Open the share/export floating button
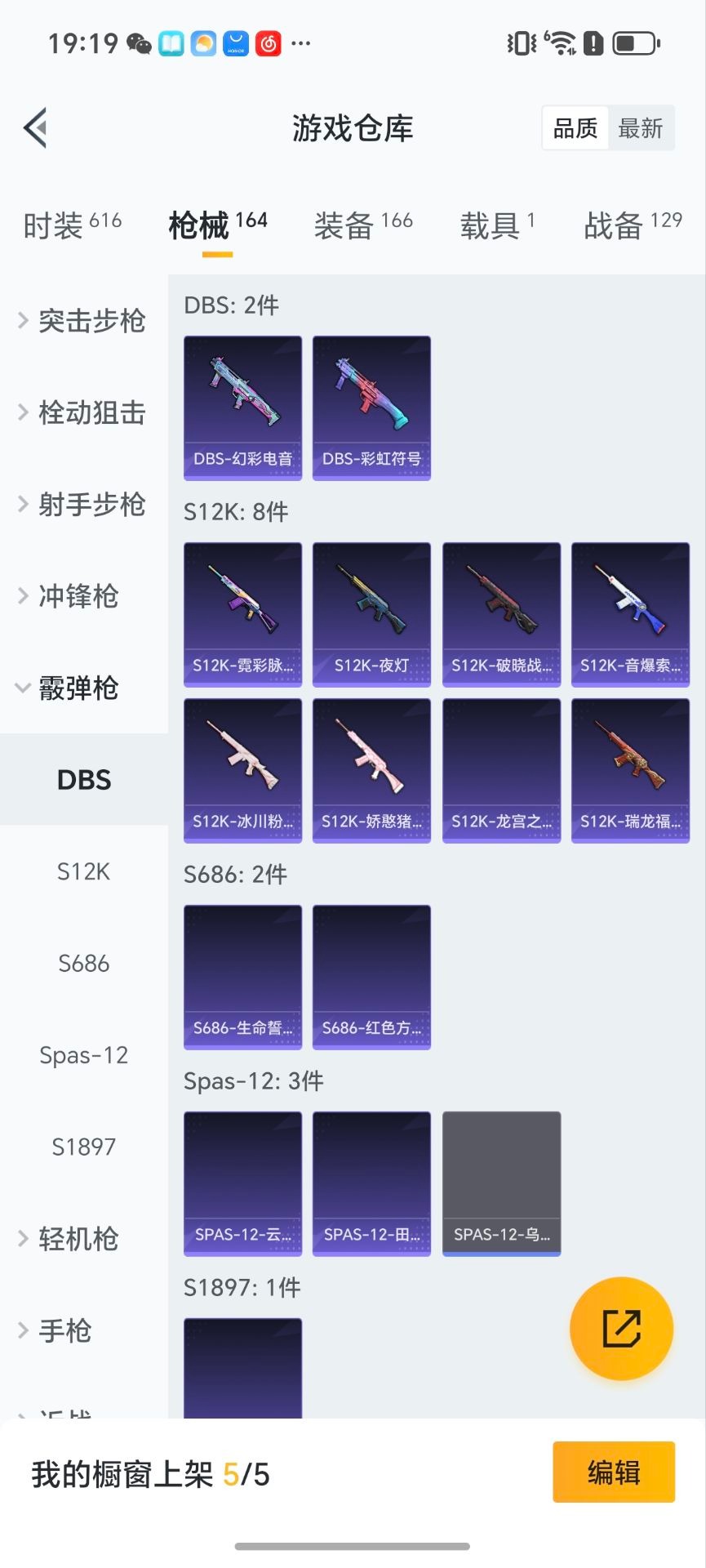This screenshot has height=1568, width=706. point(621,1329)
